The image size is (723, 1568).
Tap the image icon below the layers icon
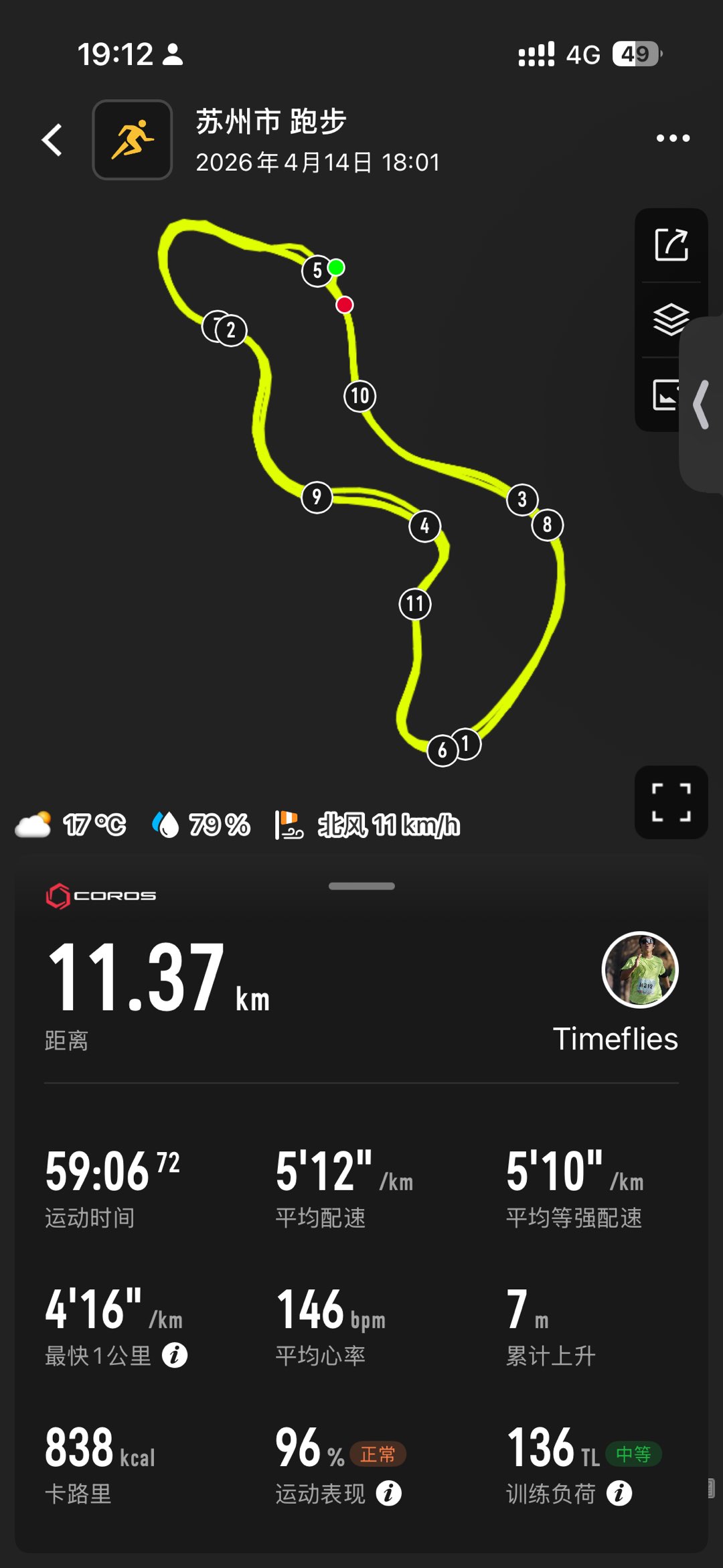[667, 395]
